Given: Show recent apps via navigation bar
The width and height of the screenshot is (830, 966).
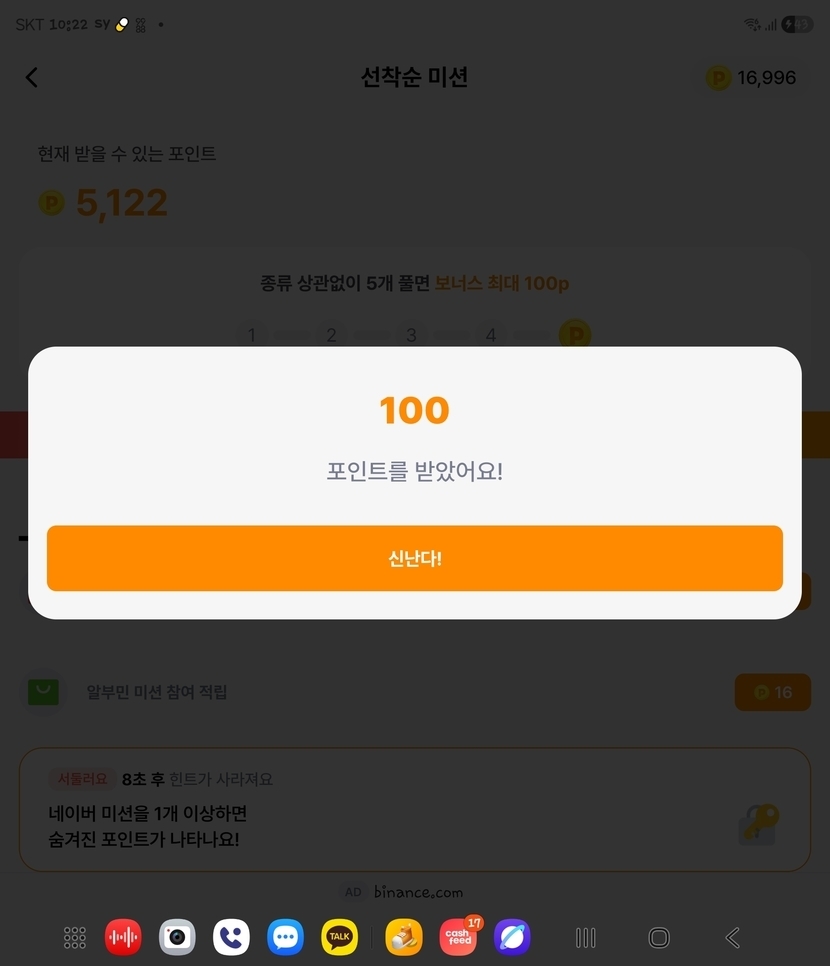Looking at the screenshot, I should [586, 937].
